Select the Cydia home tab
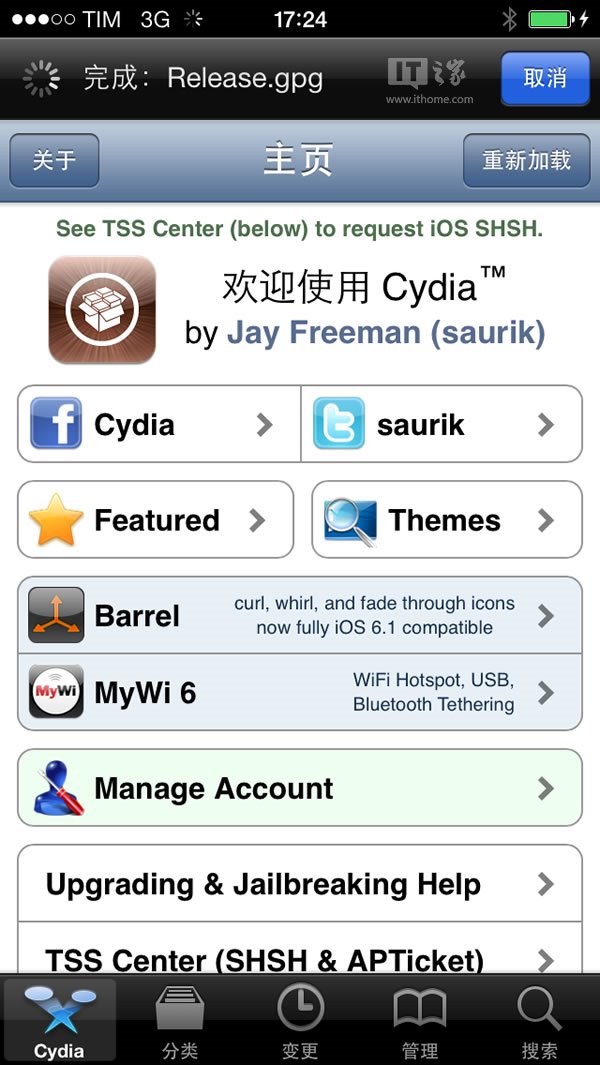Screen dimensions: 600x1065 (60, 1020)
